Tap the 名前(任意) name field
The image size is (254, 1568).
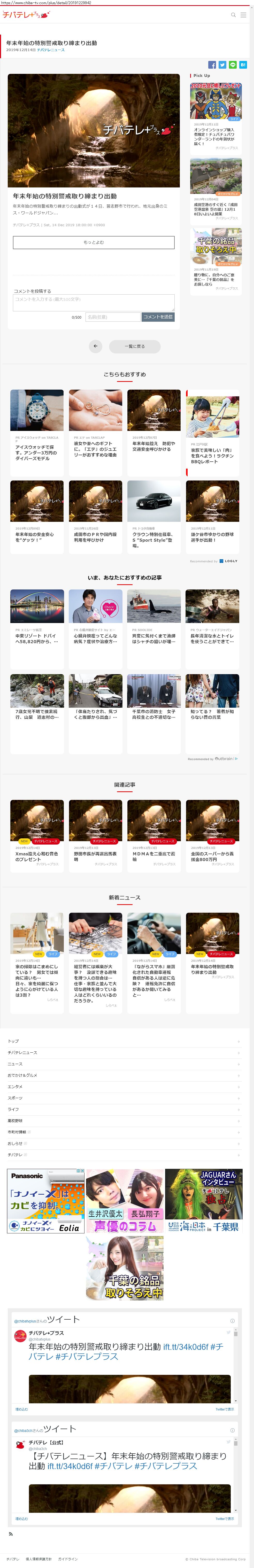(x=113, y=317)
